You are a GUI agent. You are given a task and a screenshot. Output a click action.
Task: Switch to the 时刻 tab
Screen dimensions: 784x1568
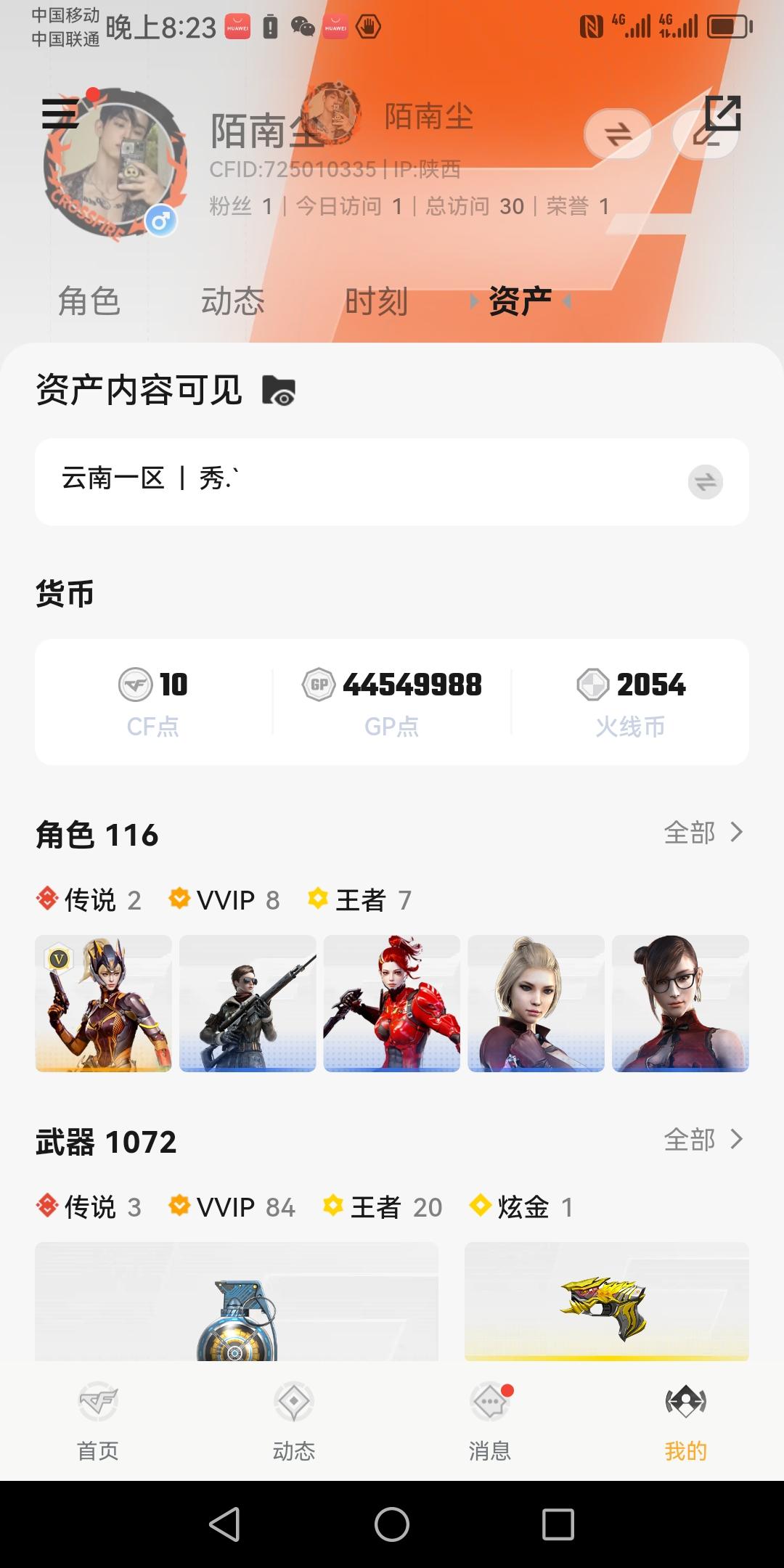click(x=377, y=300)
